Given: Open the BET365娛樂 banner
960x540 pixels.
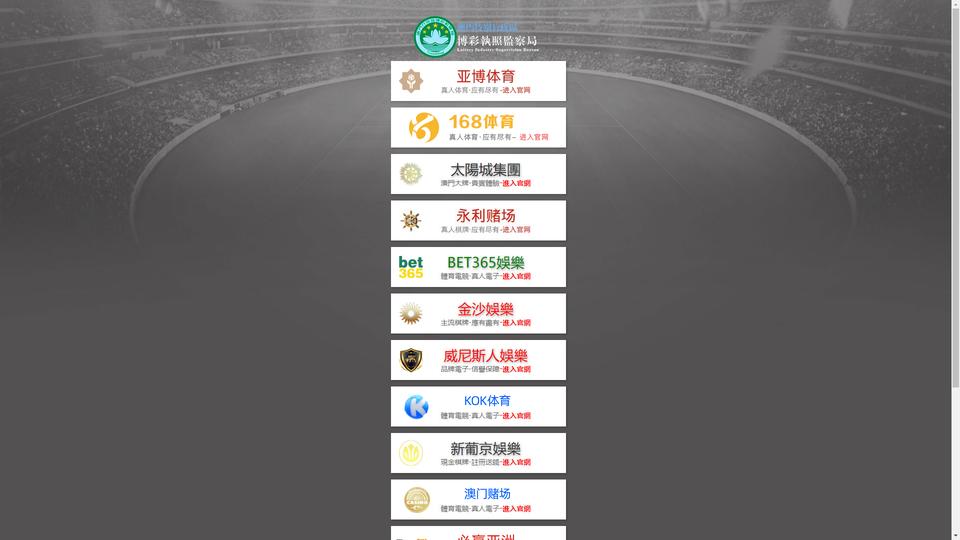Looking at the screenshot, I should (x=478, y=267).
